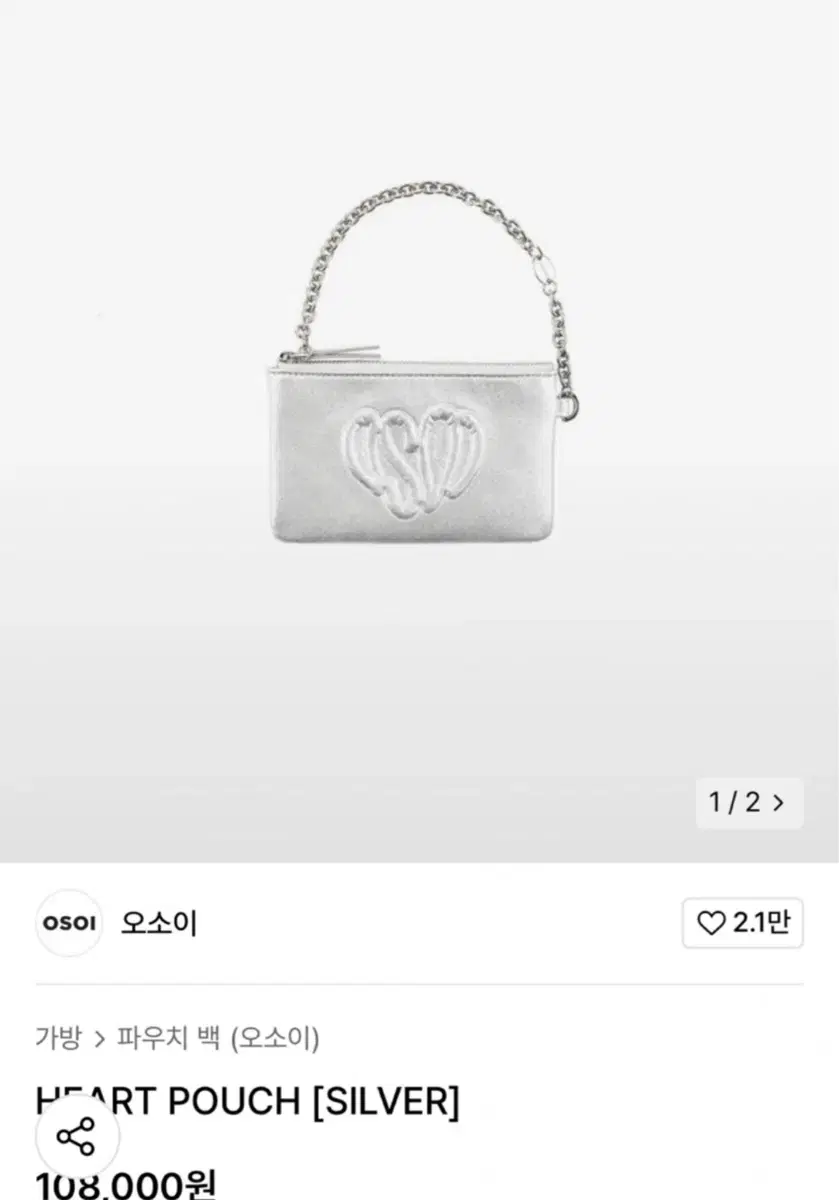839x1200 pixels.
Task: Open brand page from logo thumbnail
Action: 69,925
